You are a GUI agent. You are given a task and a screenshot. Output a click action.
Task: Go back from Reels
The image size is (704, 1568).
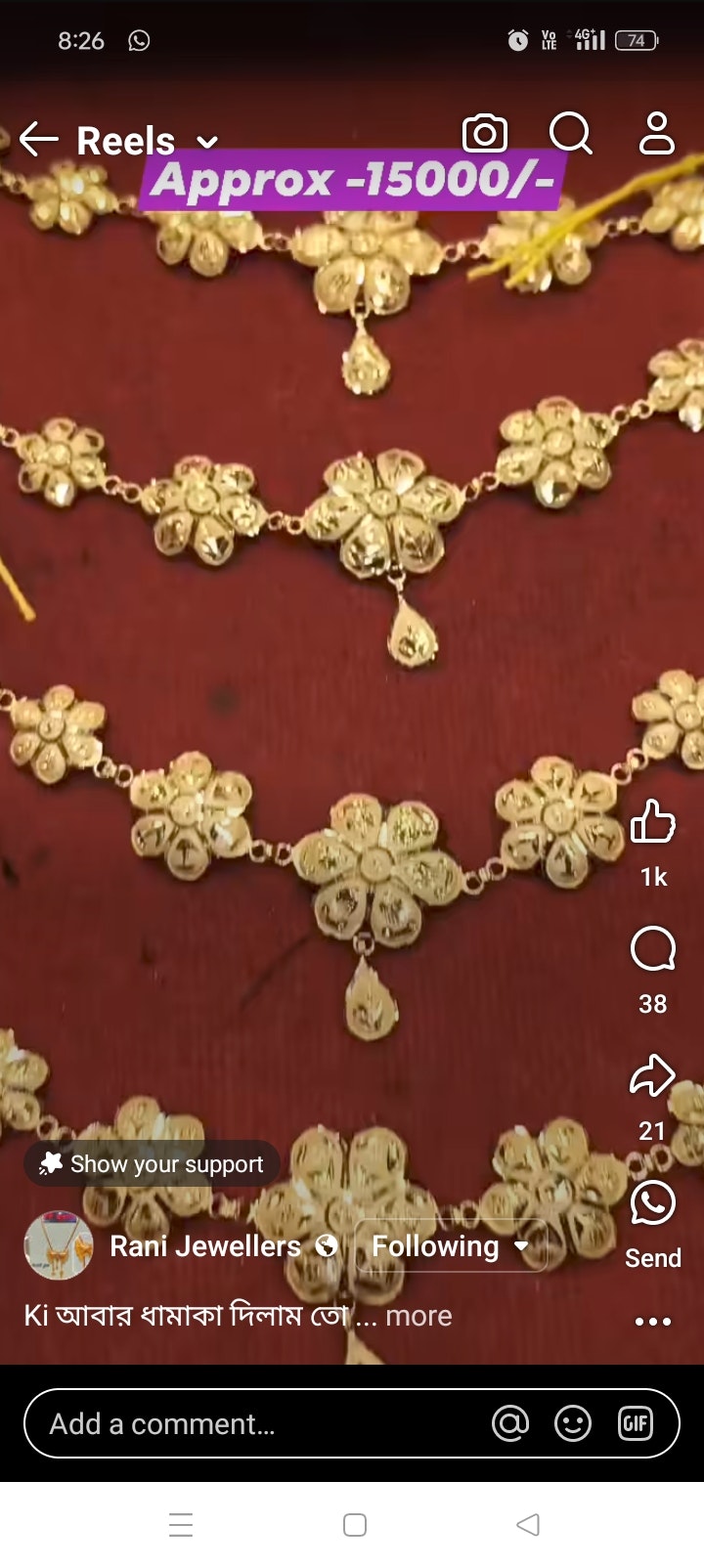[39, 140]
